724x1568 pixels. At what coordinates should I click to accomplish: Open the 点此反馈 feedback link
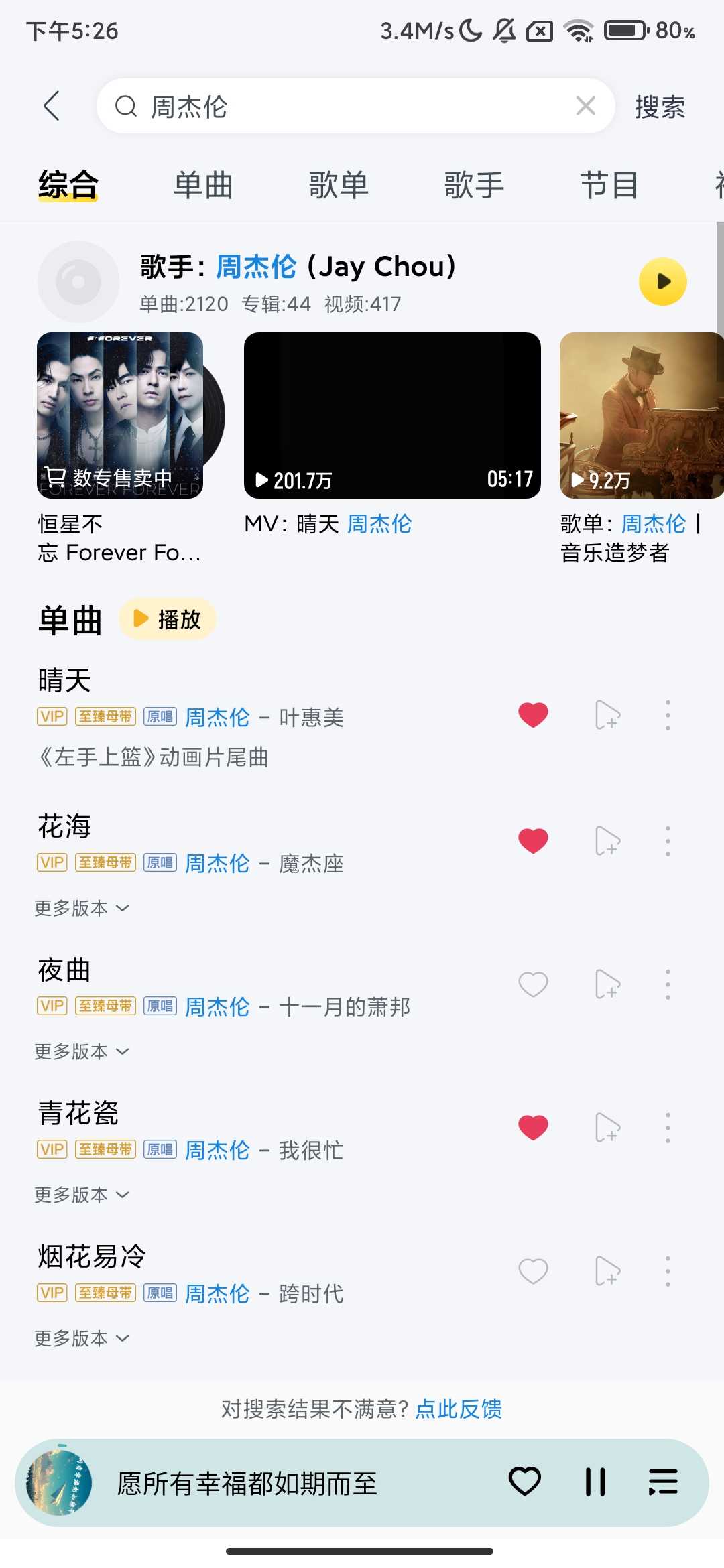[459, 1409]
